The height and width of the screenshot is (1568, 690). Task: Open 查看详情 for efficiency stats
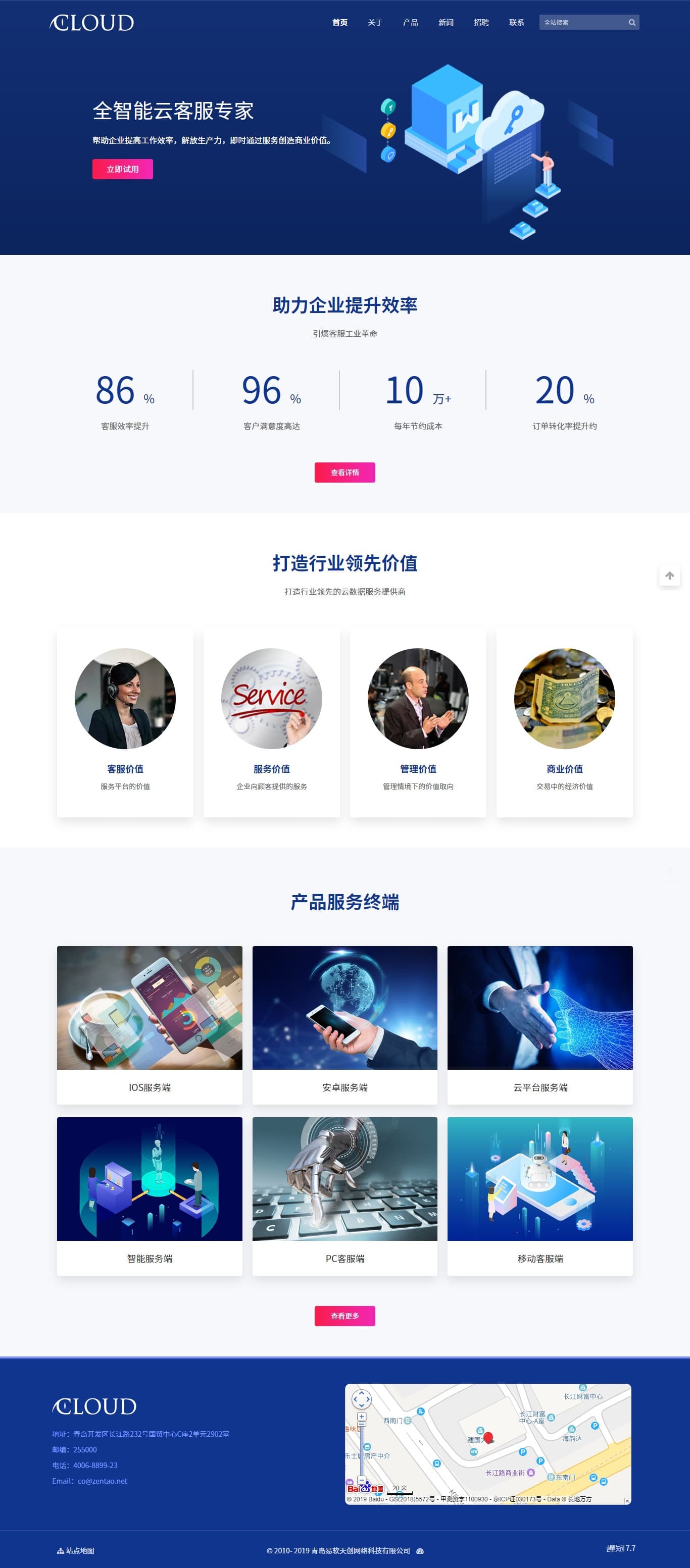click(x=344, y=473)
